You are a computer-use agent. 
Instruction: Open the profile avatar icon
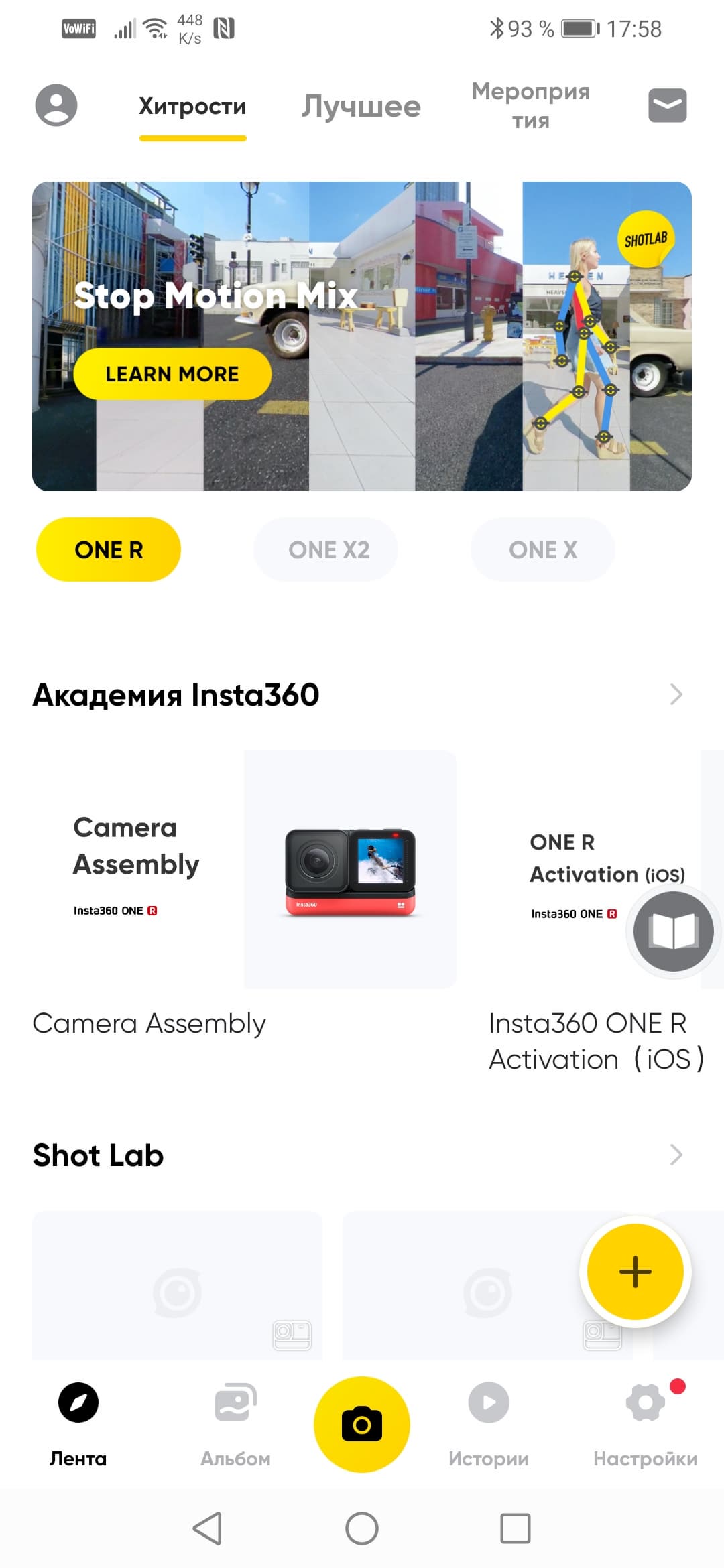pos(56,105)
